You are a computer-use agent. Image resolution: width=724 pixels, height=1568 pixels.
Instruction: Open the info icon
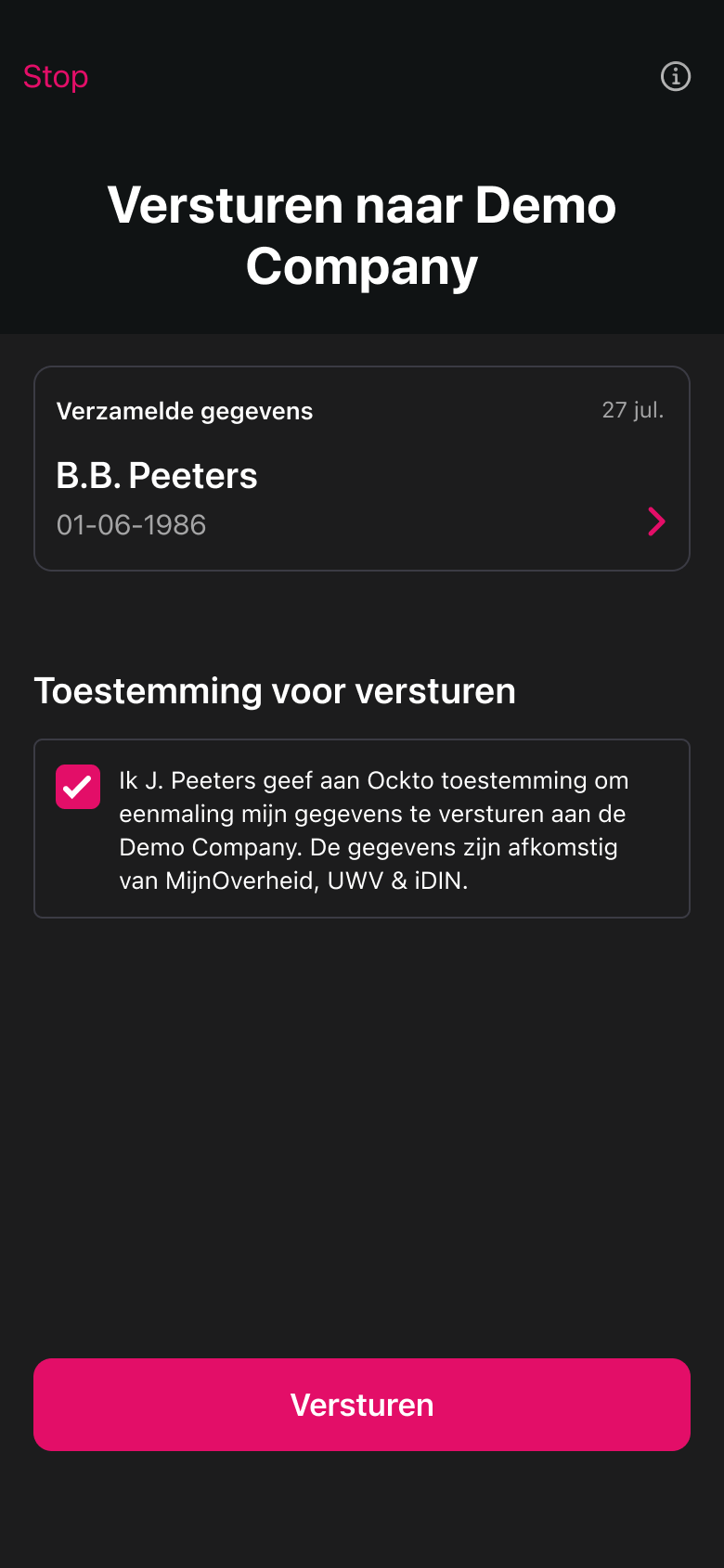[675, 76]
